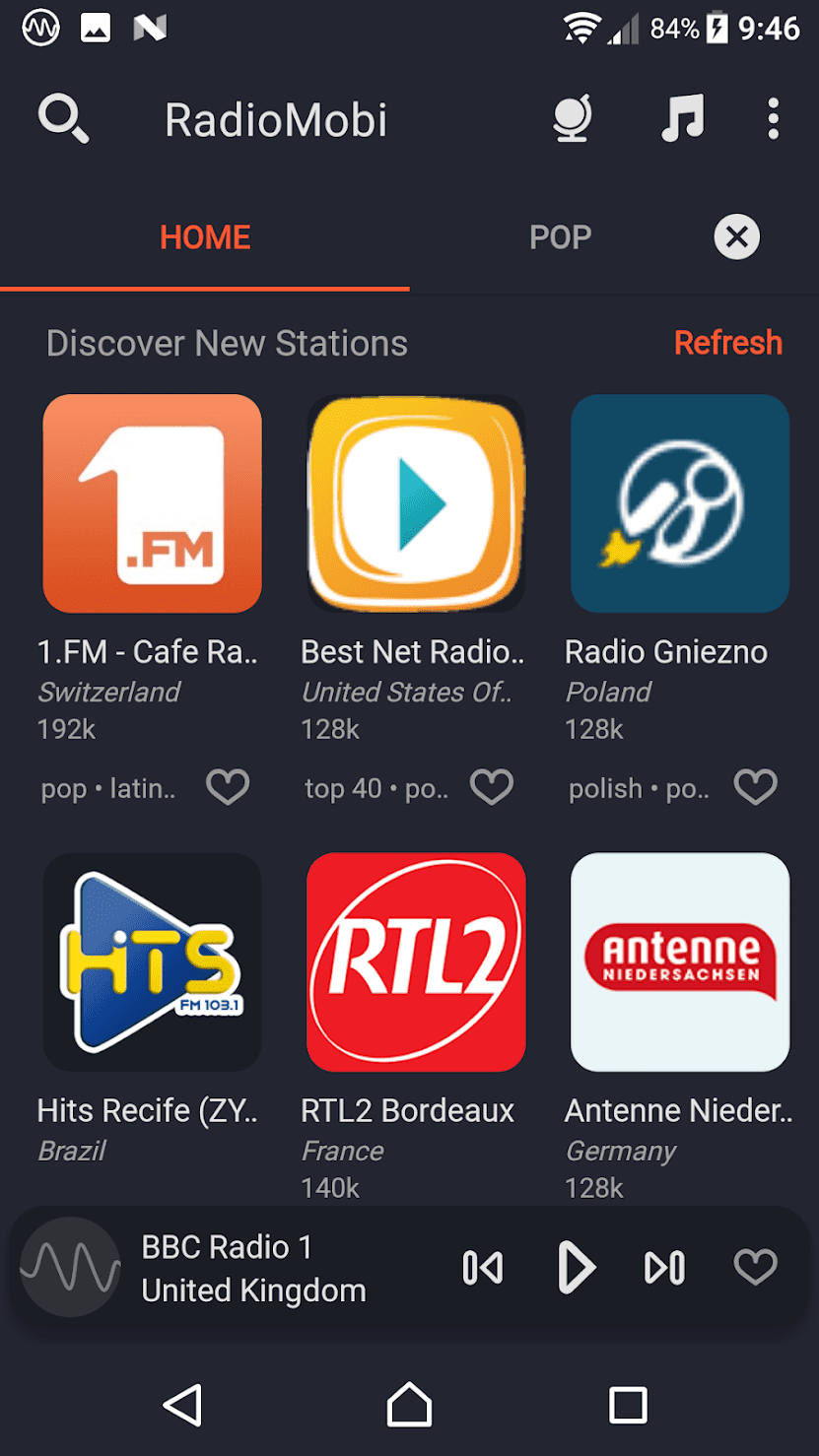This screenshot has height=1456, width=819.
Task: Open the music note icon
Action: tap(682, 120)
